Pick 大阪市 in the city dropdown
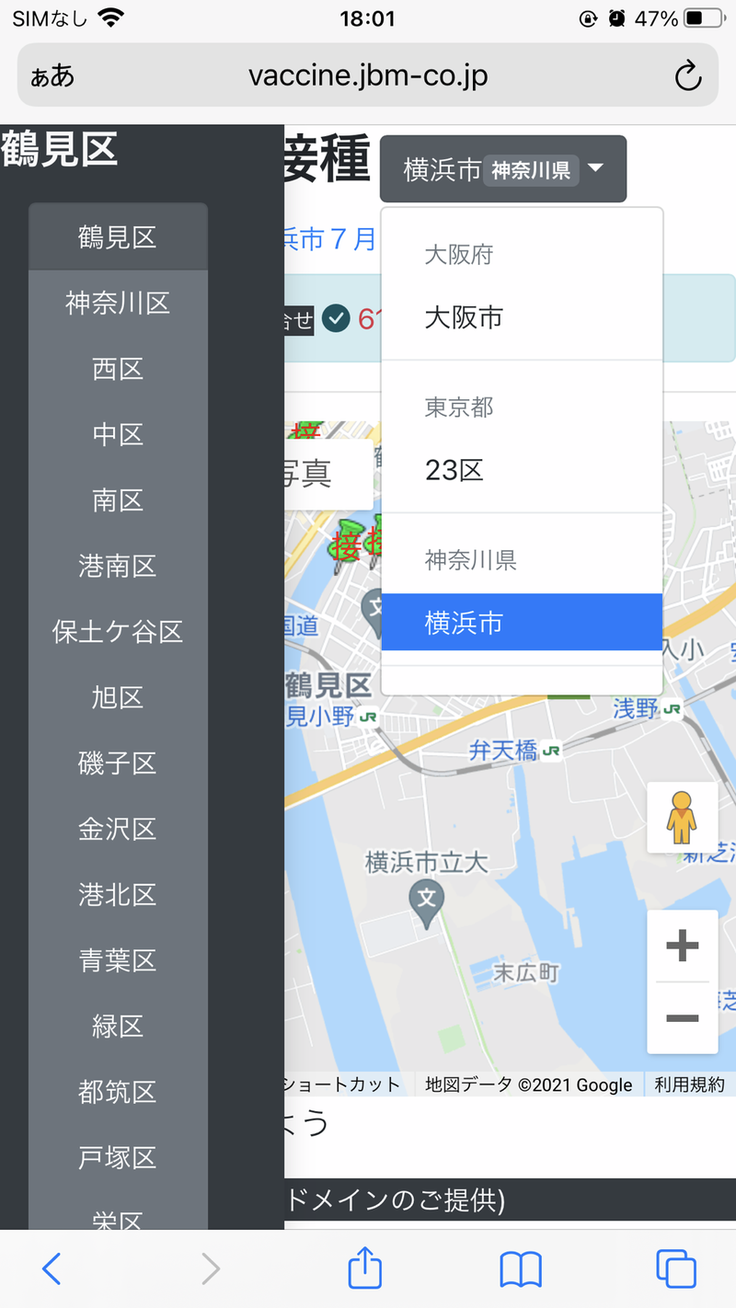The image size is (736, 1308). (x=464, y=318)
